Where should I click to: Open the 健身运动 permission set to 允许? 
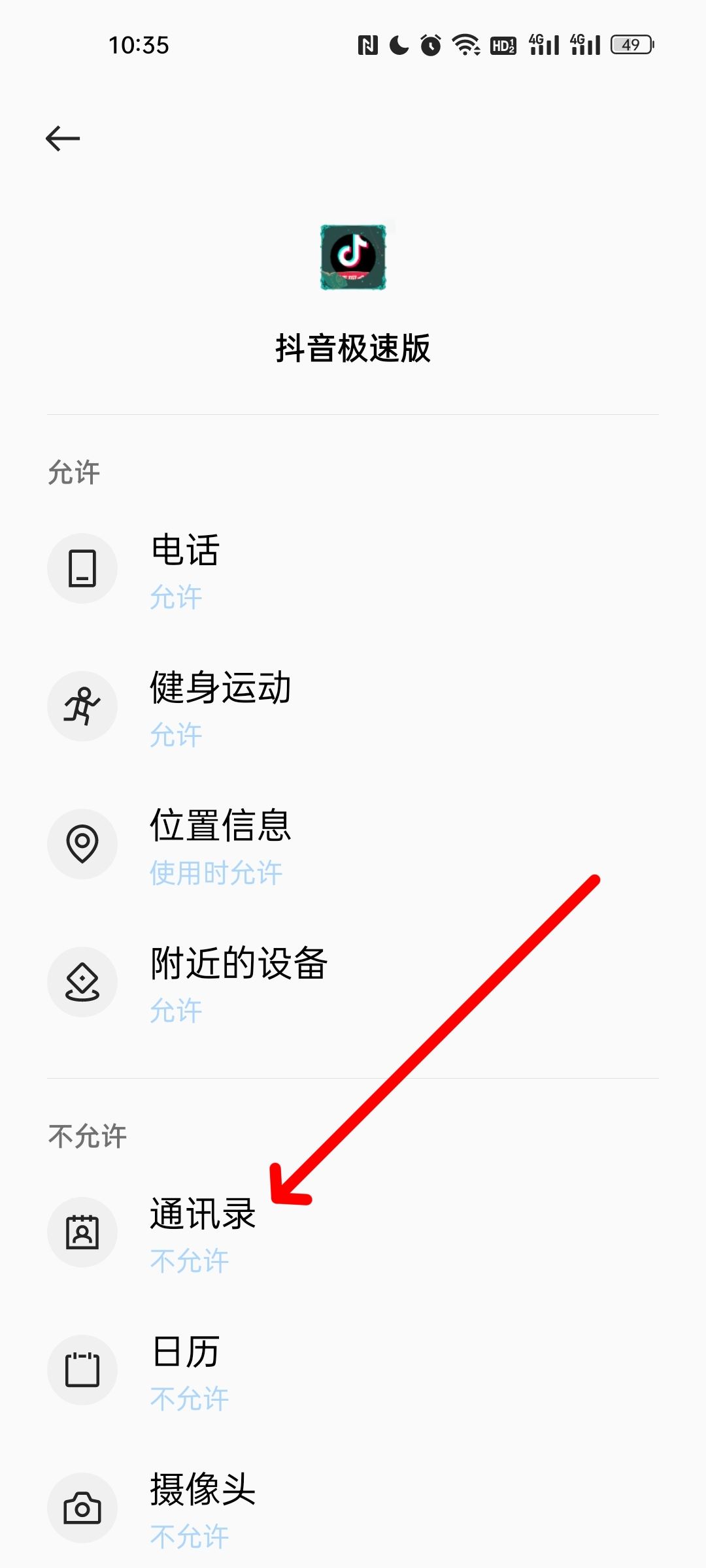click(x=353, y=706)
